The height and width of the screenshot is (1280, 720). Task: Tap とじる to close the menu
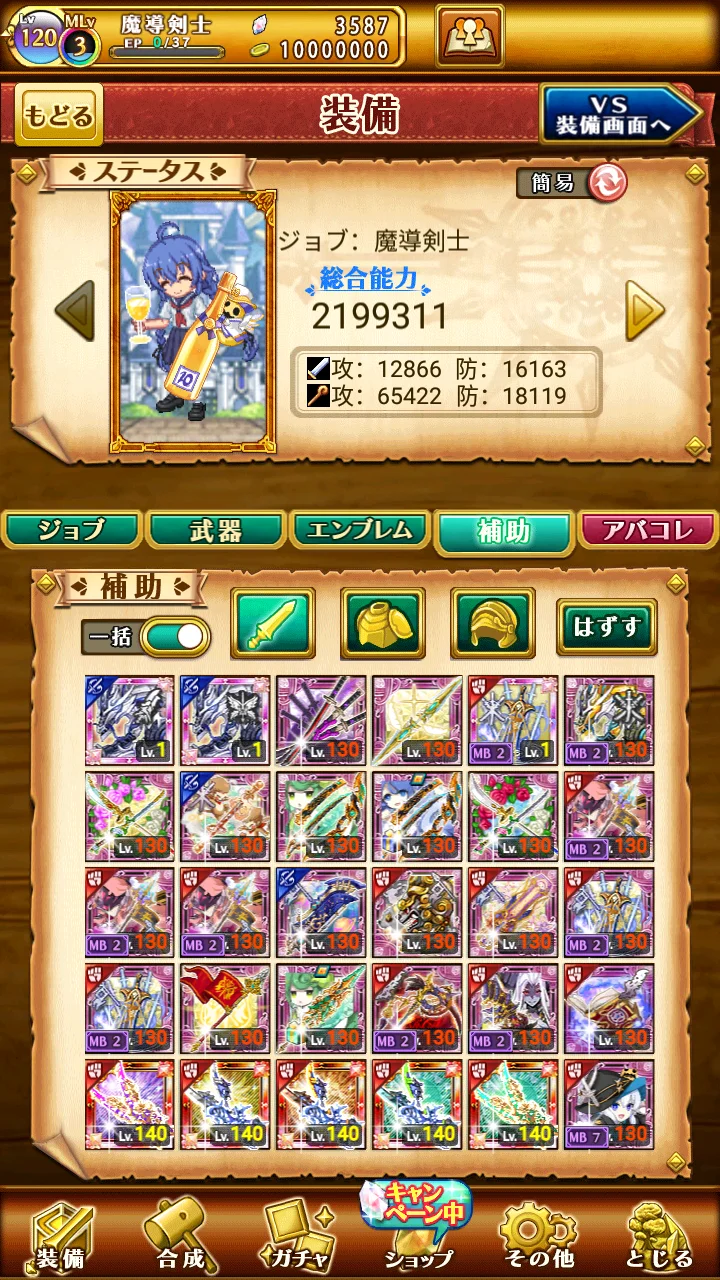660,1235
